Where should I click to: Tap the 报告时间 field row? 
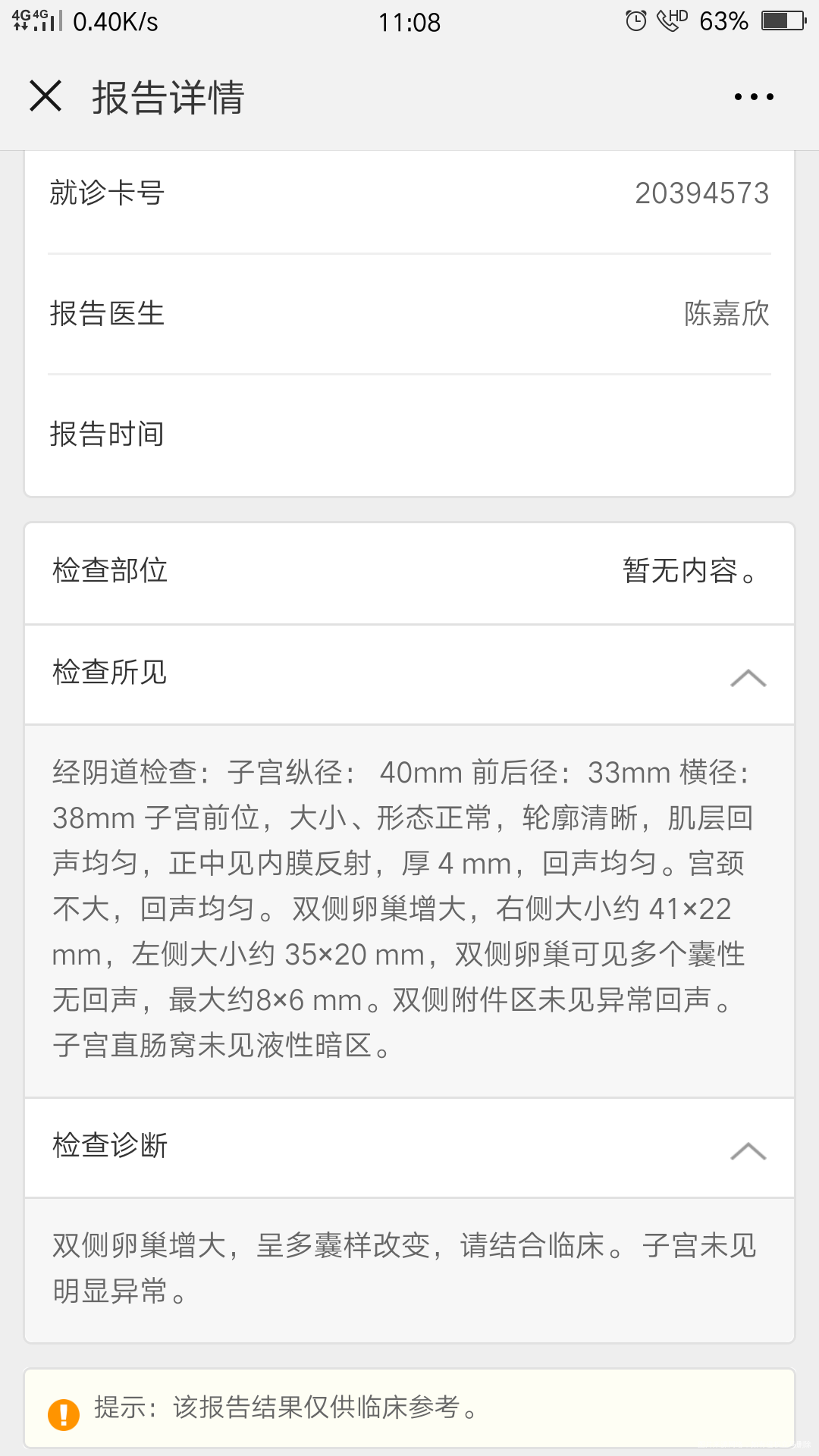409,434
